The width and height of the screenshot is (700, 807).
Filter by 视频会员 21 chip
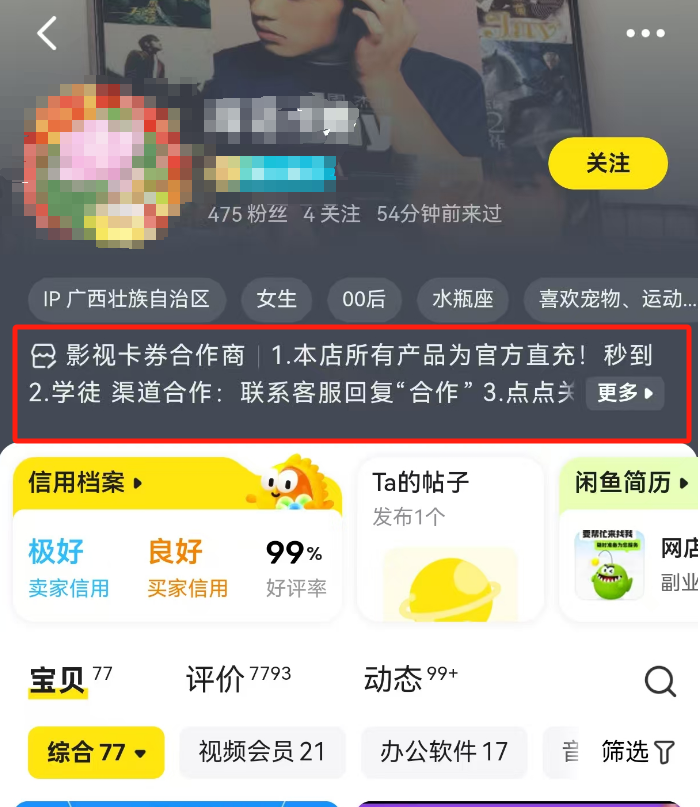coord(262,752)
